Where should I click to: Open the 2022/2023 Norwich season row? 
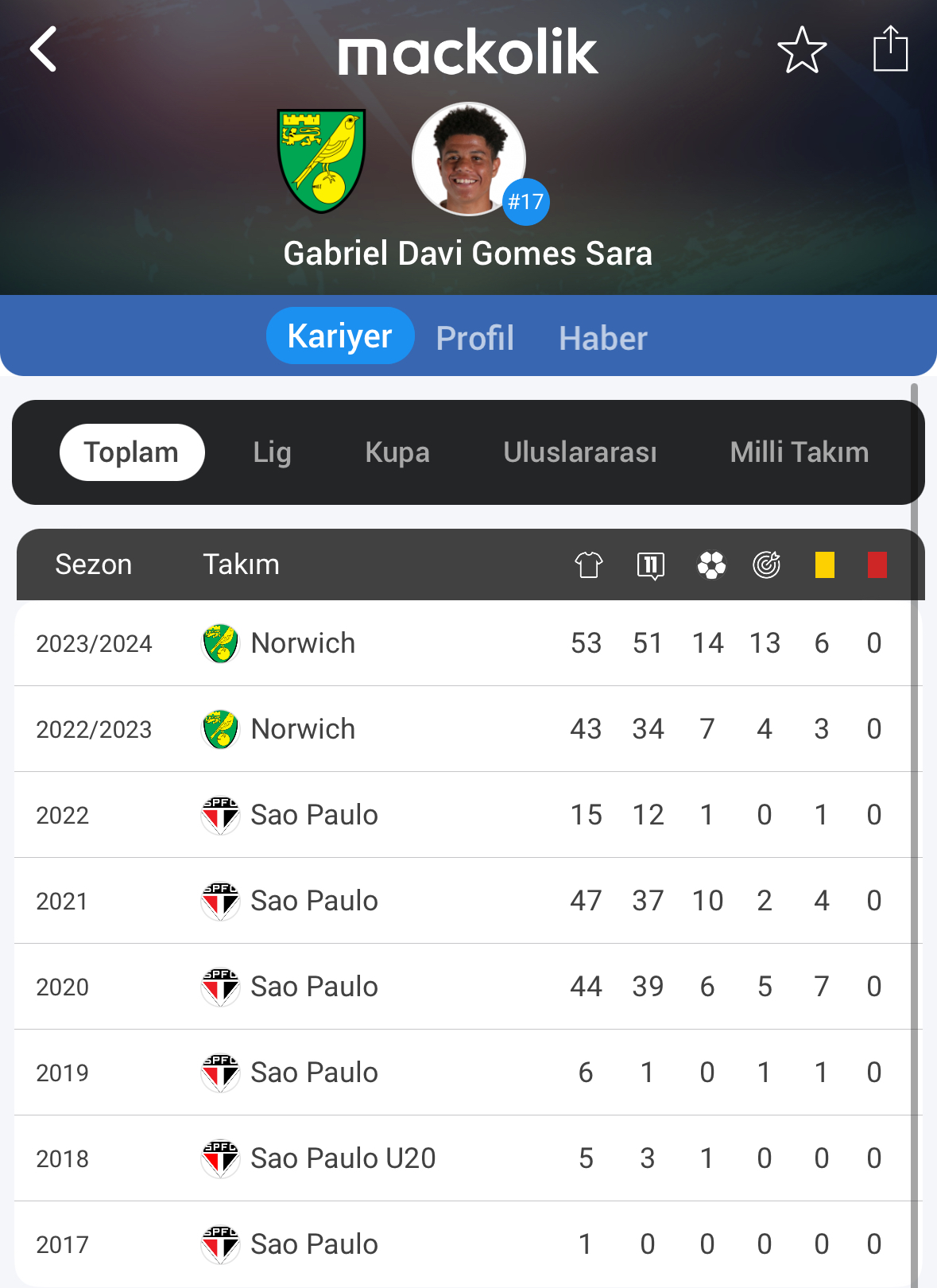point(461,729)
